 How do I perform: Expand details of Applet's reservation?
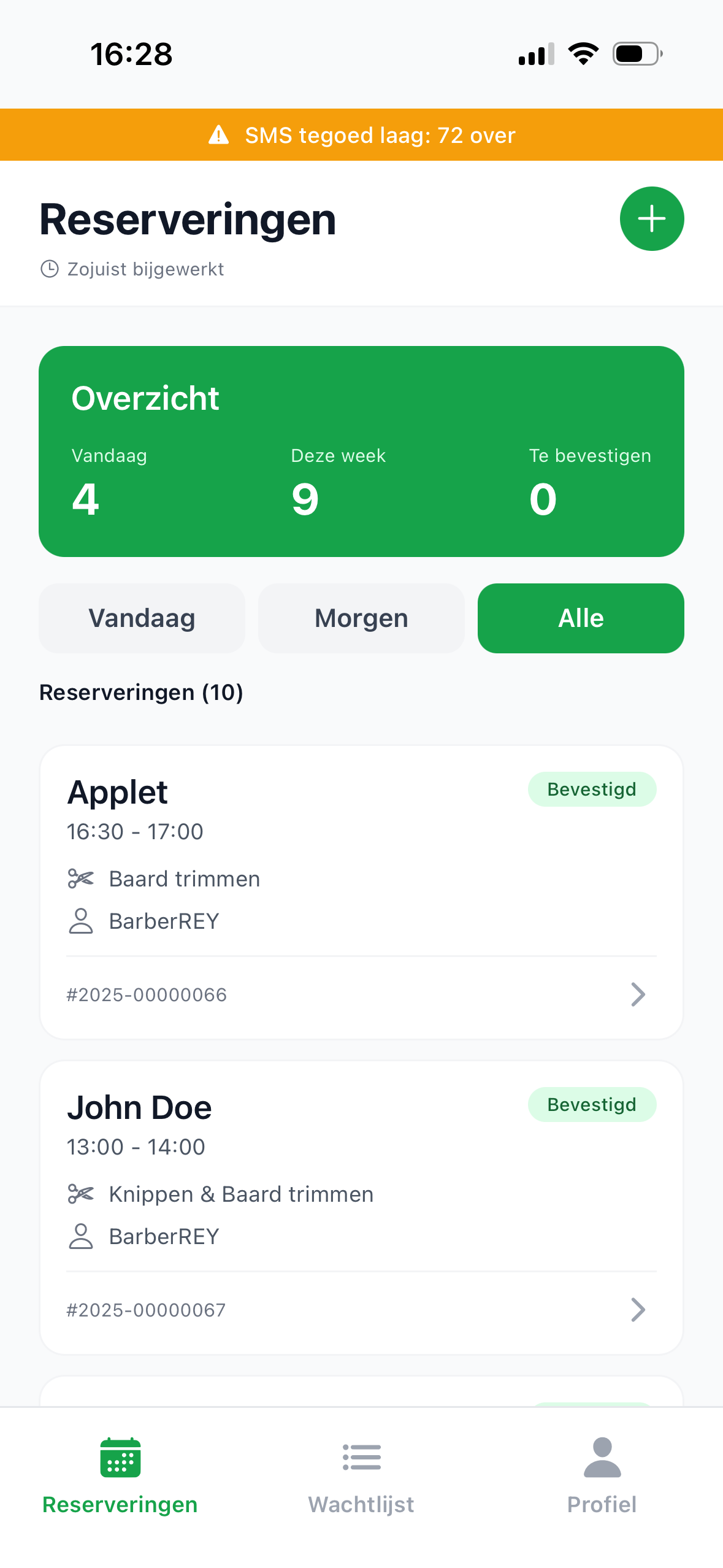point(638,994)
